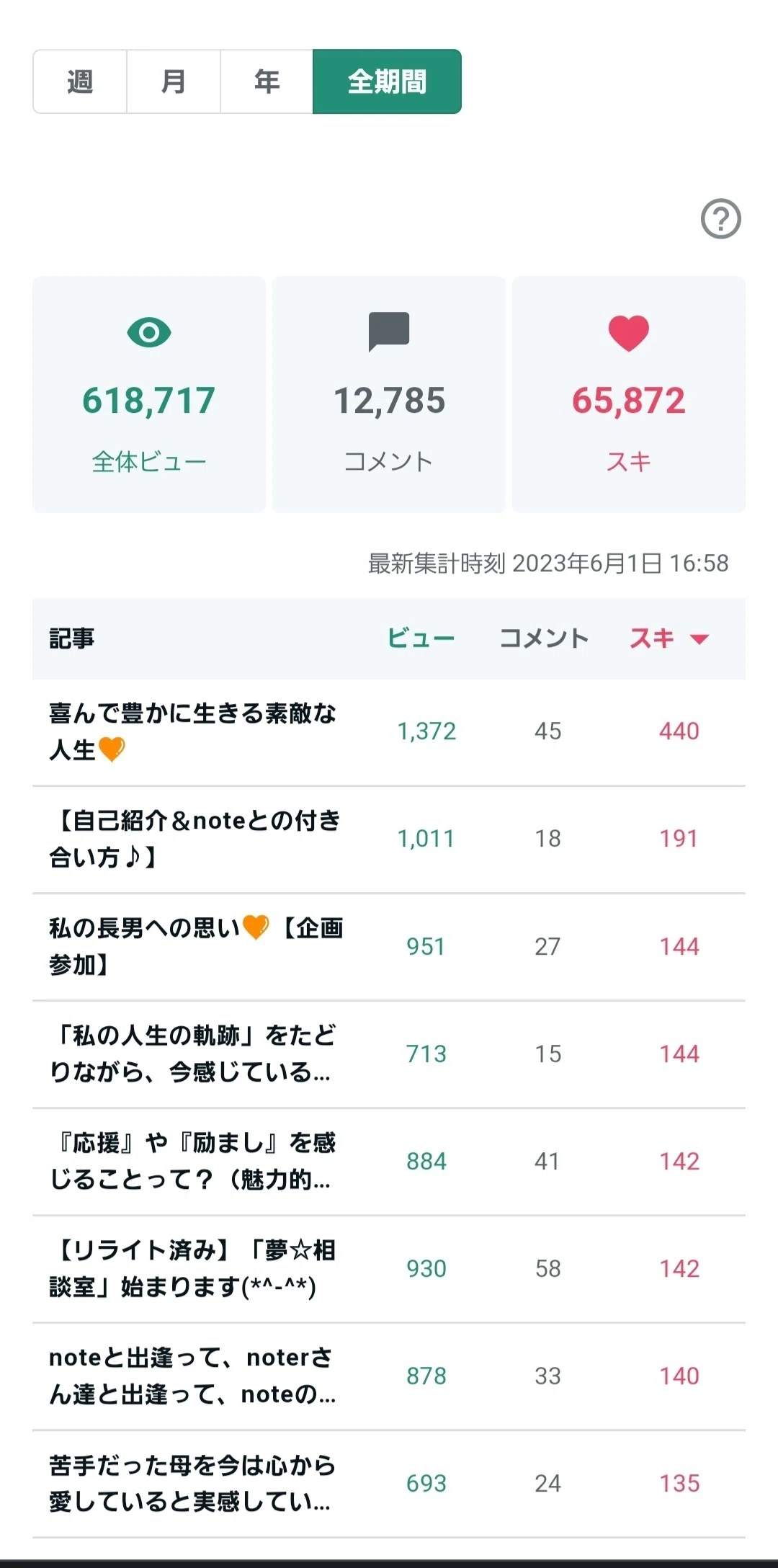Sort articles by ビュー column
Screen dimensions: 778x1568
[421, 638]
